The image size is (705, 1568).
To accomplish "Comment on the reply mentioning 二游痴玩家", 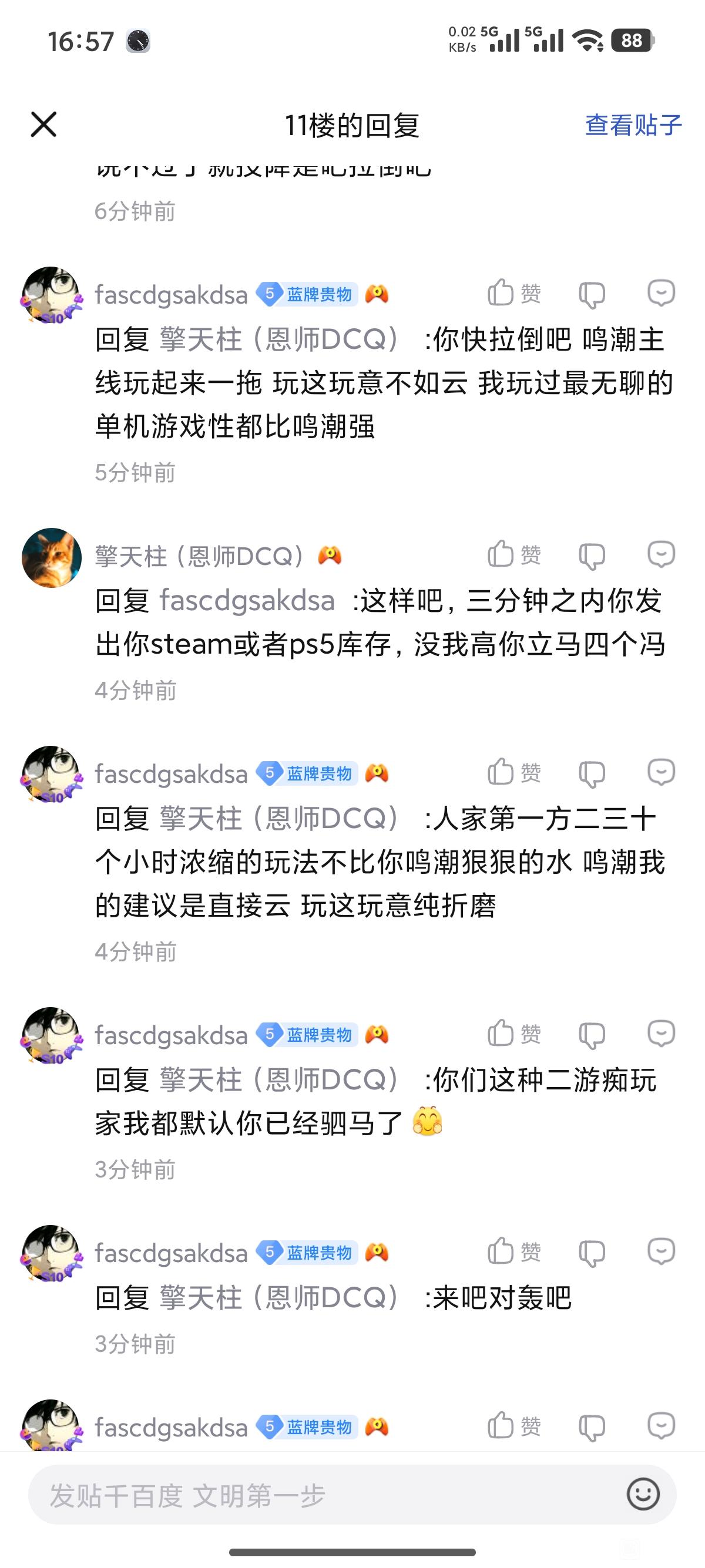I will 660,1033.
